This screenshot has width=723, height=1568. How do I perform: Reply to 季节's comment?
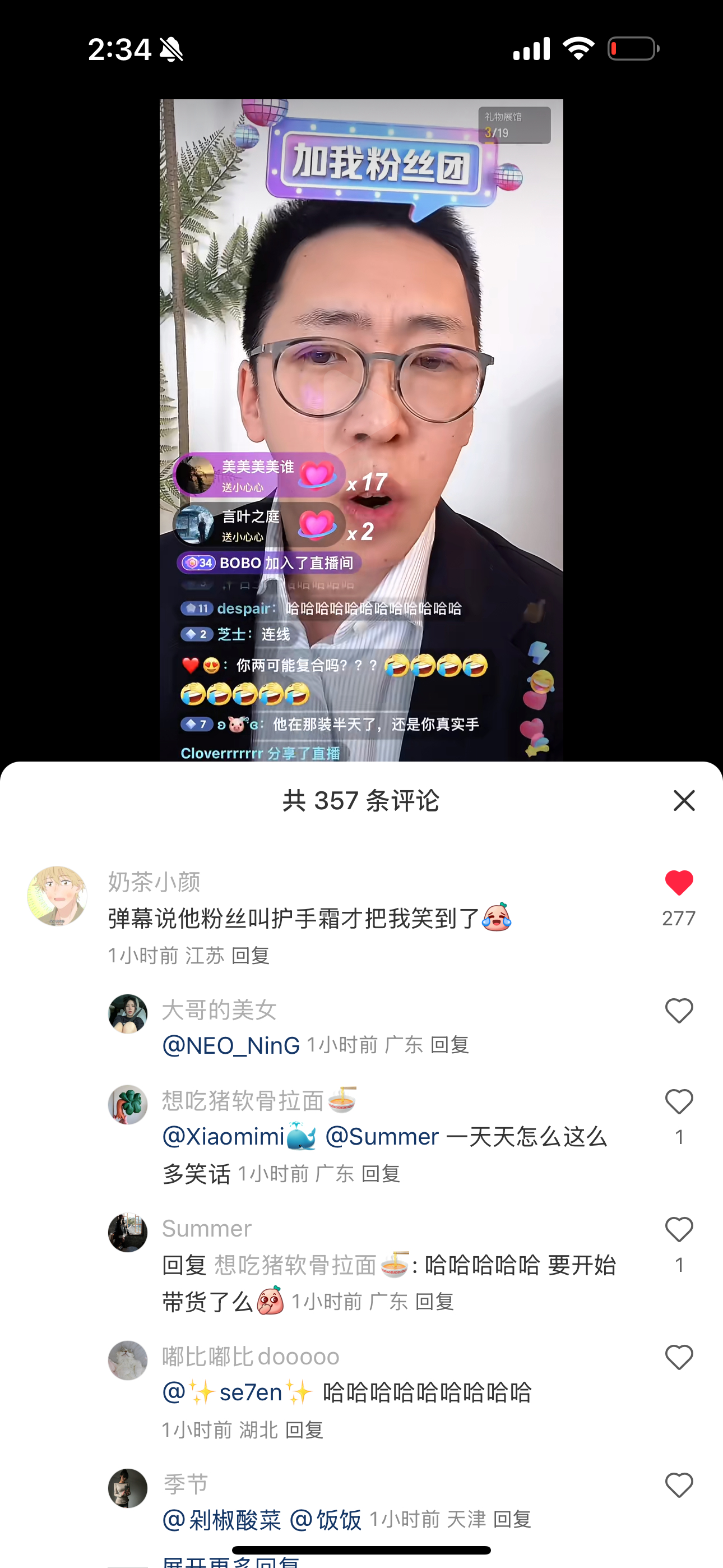coord(512,1520)
